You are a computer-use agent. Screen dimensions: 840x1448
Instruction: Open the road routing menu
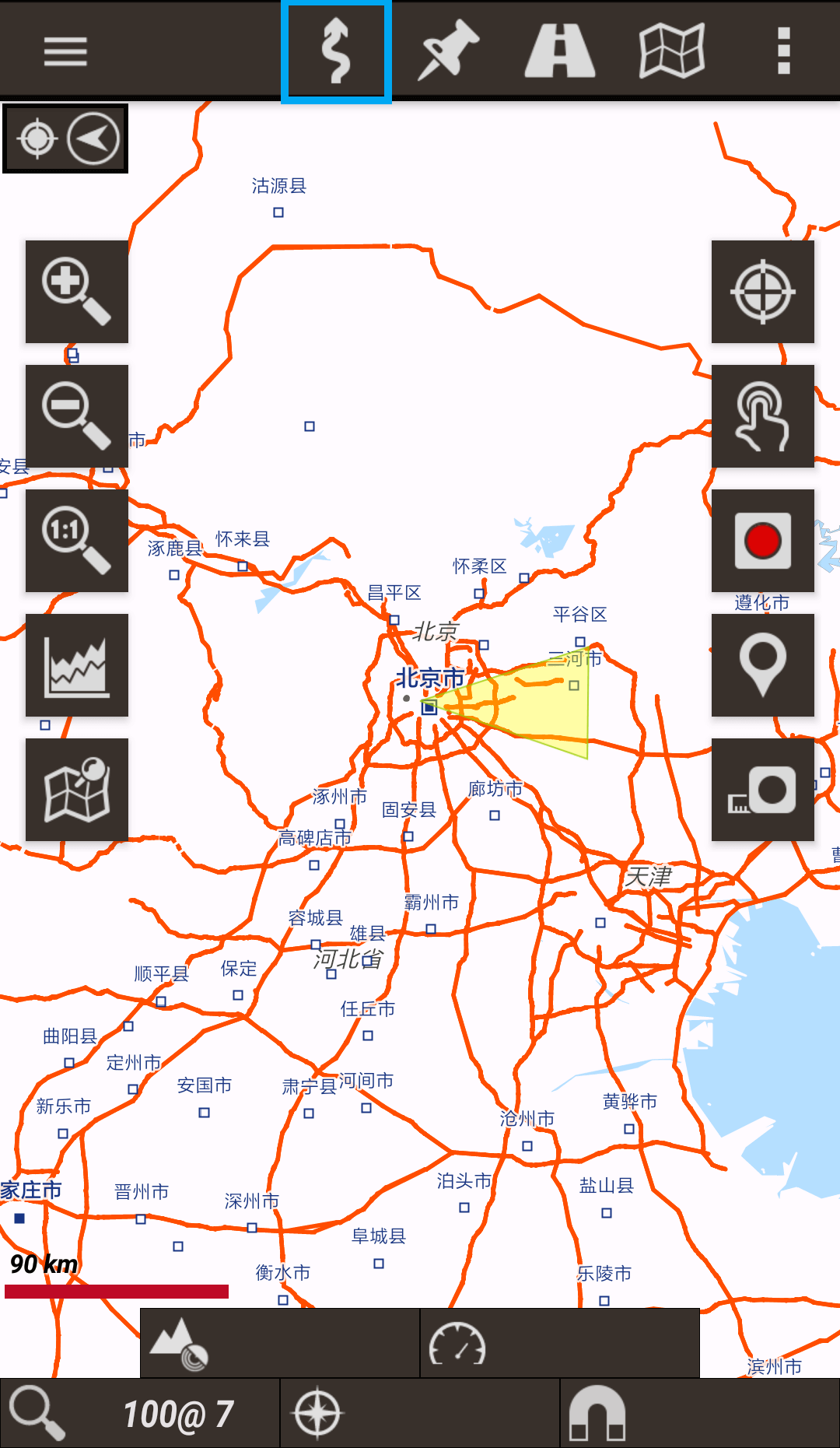[x=560, y=51]
